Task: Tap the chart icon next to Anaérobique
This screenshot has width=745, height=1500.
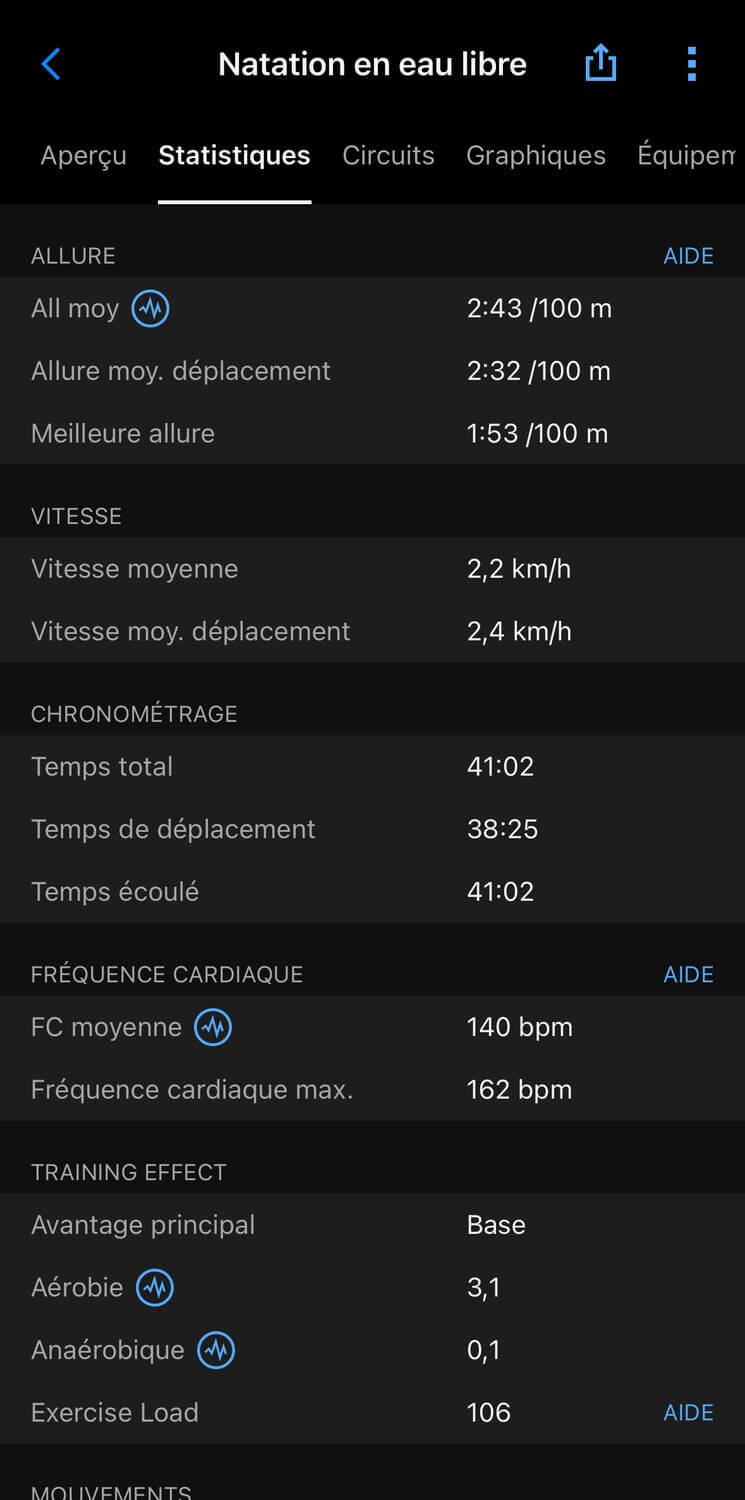Action: coord(216,1350)
